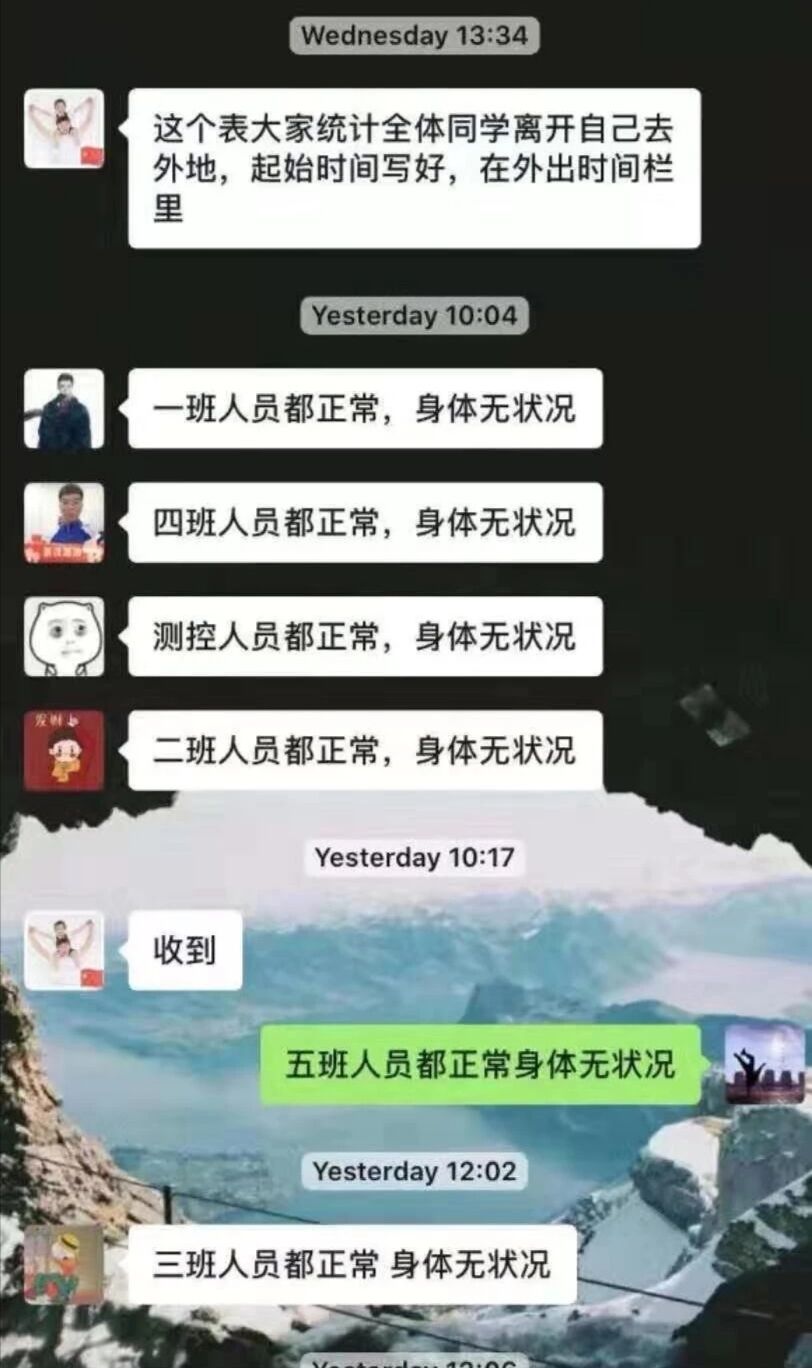View profile of the 二班人员都正常 sender
This screenshot has width=812, height=1368.
point(64,751)
